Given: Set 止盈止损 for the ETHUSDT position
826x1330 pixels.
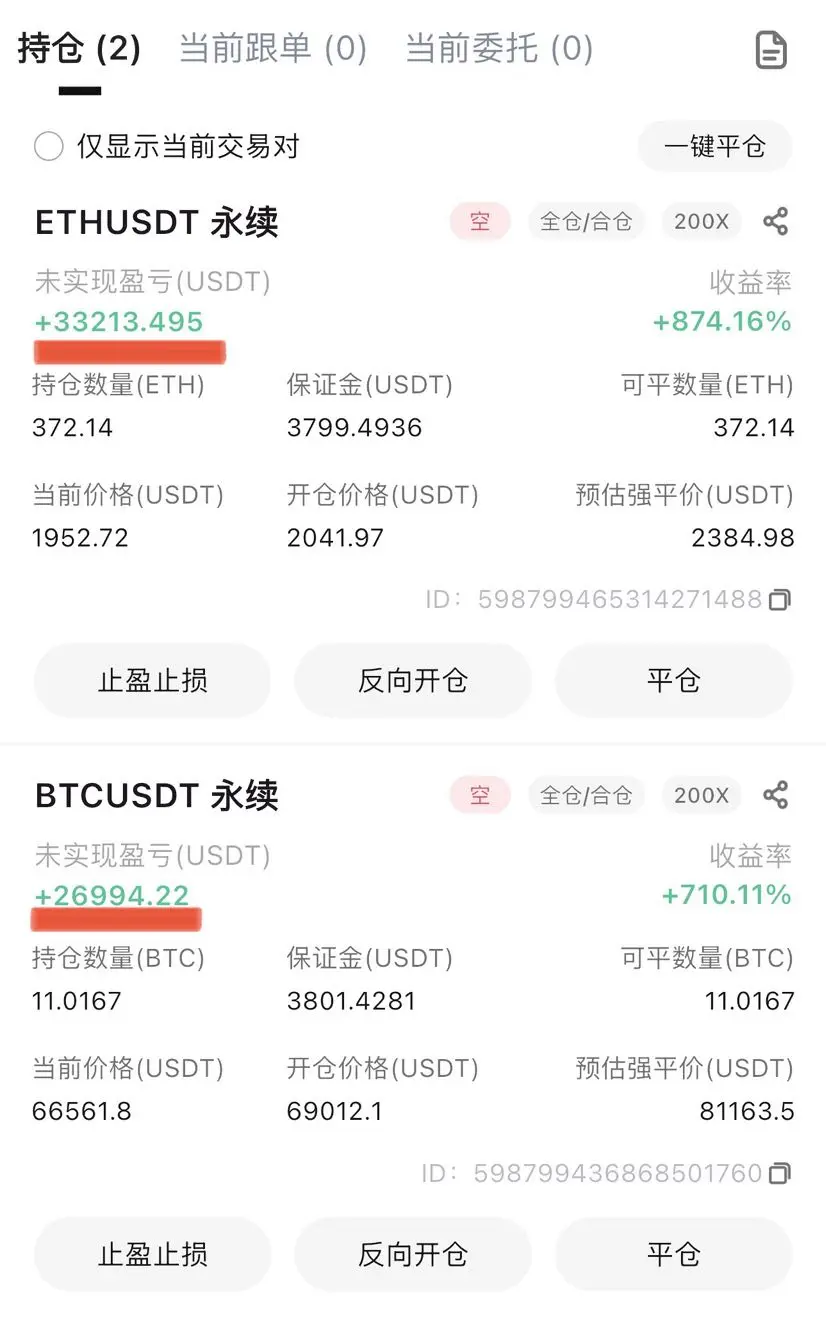Looking at the screenshot, I should coord(152,681).
